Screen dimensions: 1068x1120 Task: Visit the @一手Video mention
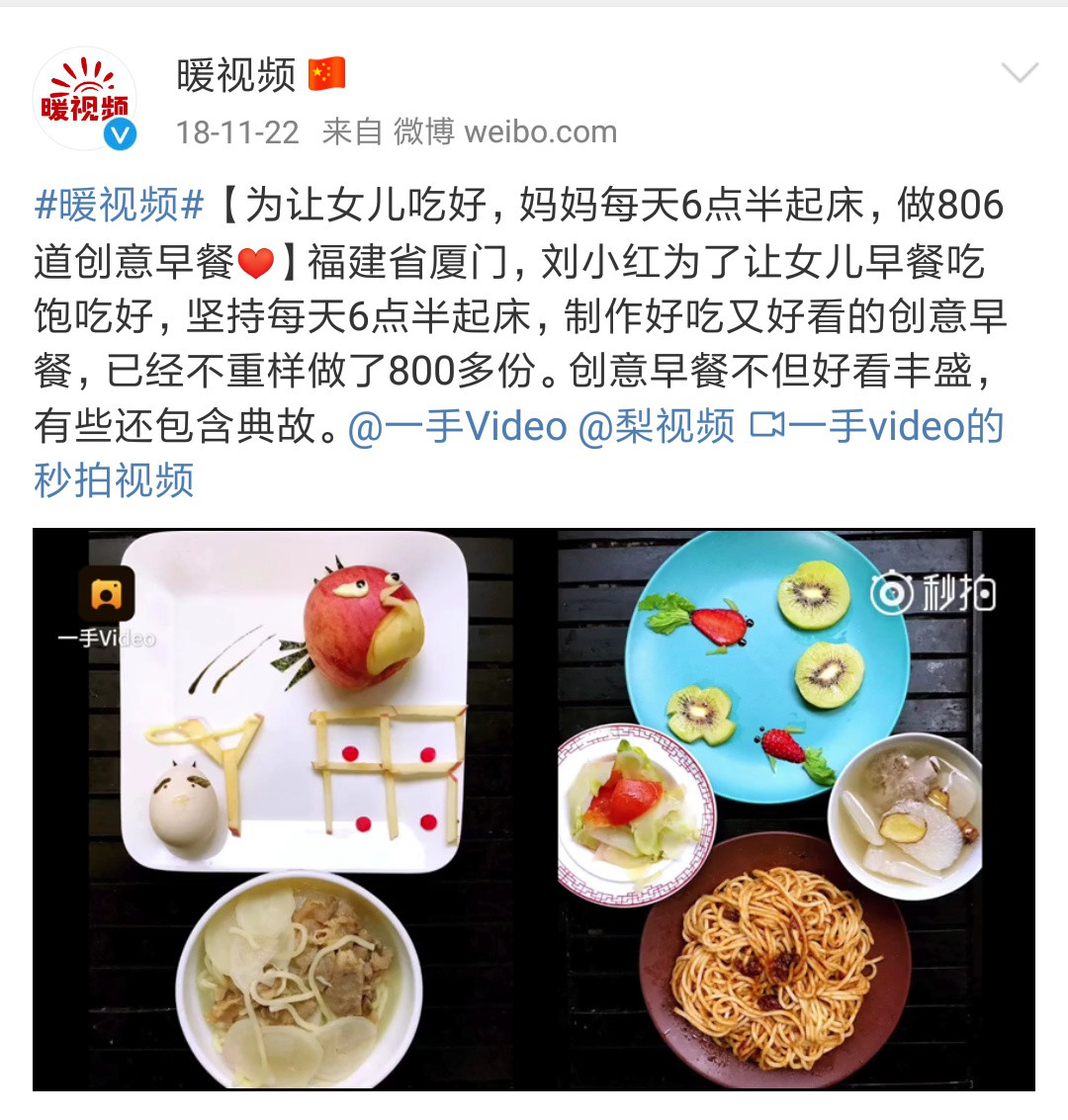click(x=458, y=427)
